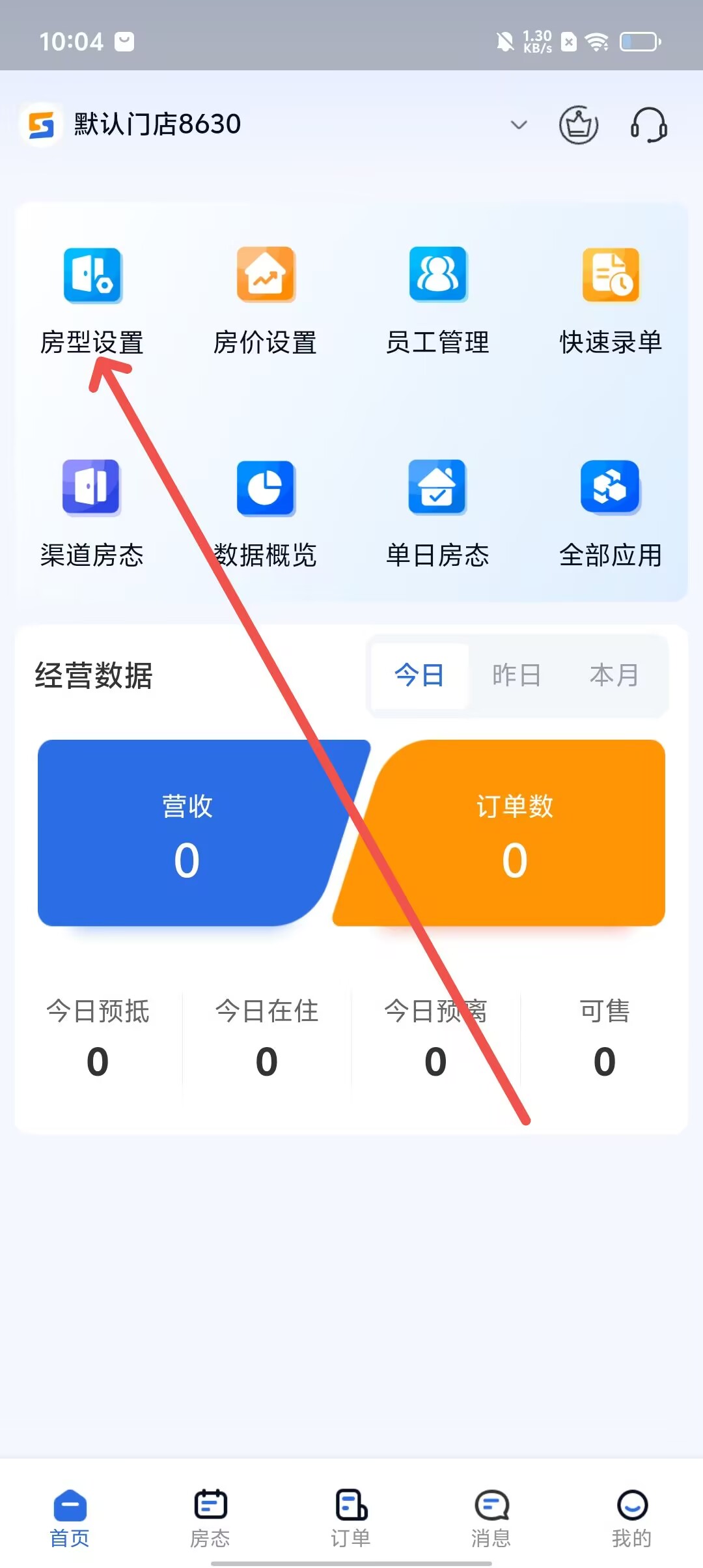The image size is (703, 1568).
Task: Switch business data to 昨日
Action: 517,675
